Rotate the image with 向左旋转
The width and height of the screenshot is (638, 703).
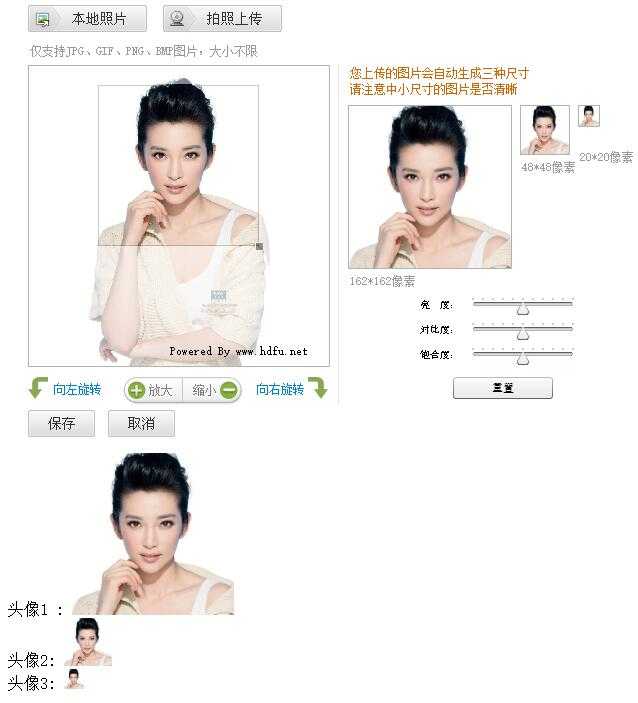pos(66,389)
